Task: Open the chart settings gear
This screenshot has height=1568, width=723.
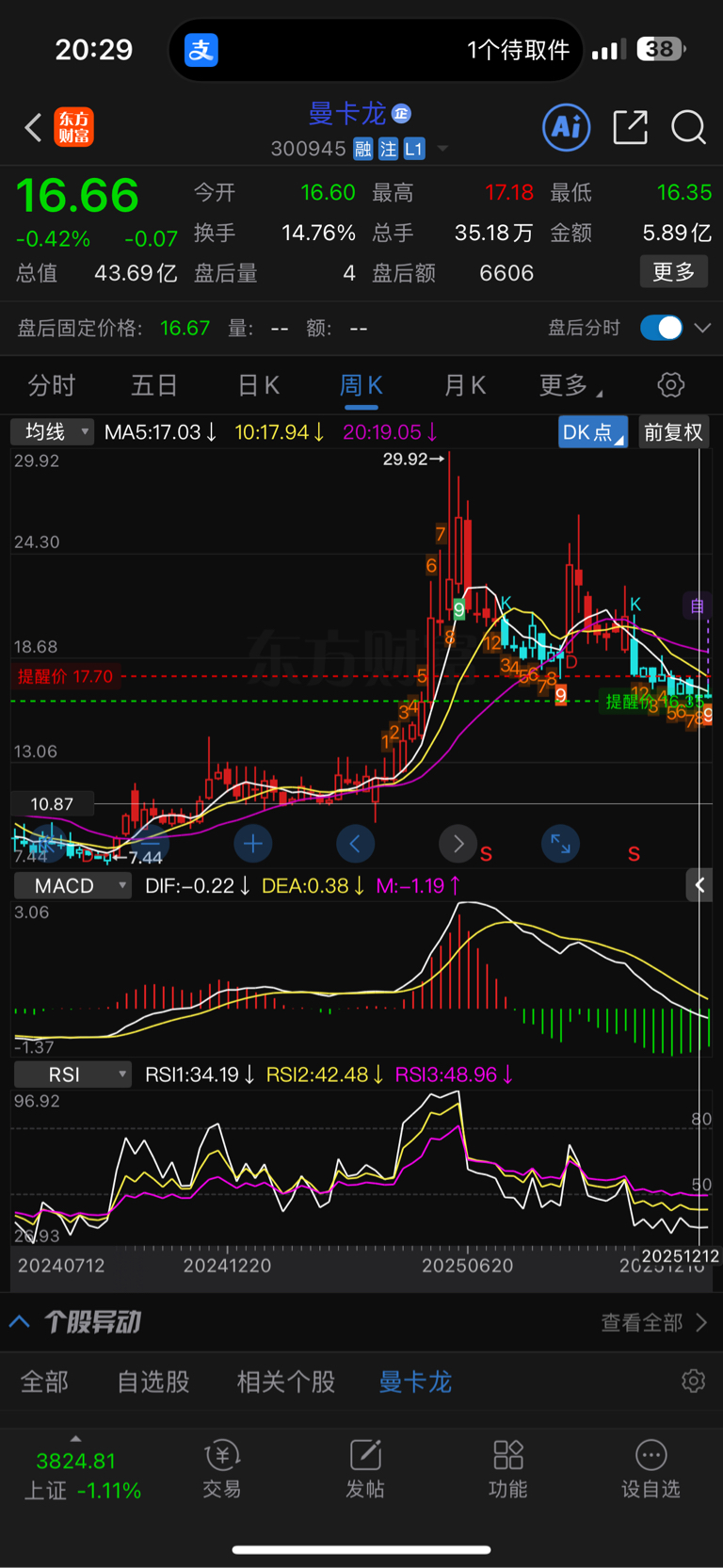Action: pyautogui.click(x=669, y=384)
